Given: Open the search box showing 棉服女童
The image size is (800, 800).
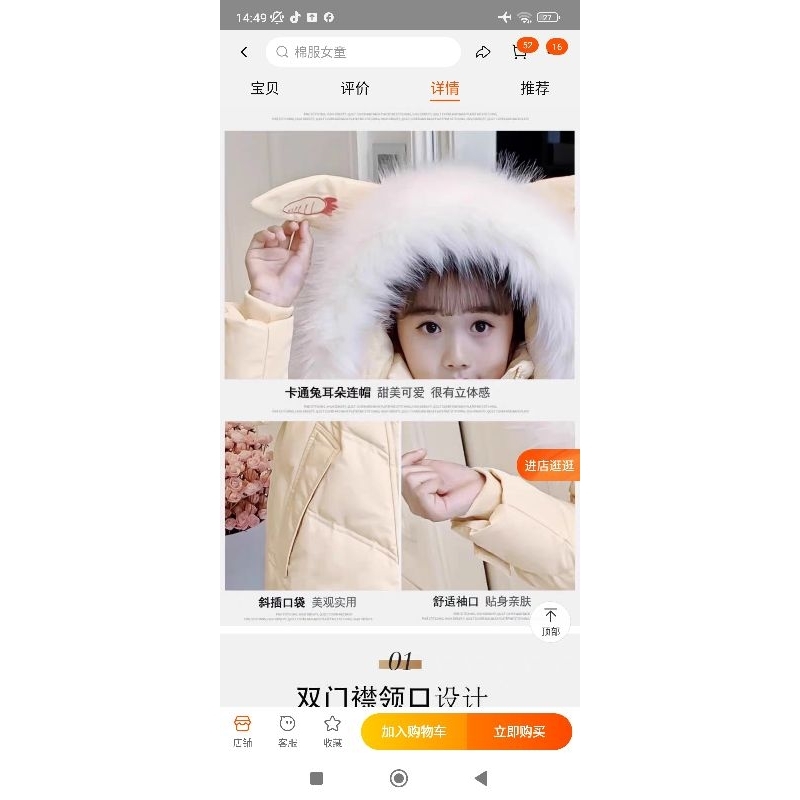Looking at the screenshot, I should pyautogui.click(x=362, y=52).
